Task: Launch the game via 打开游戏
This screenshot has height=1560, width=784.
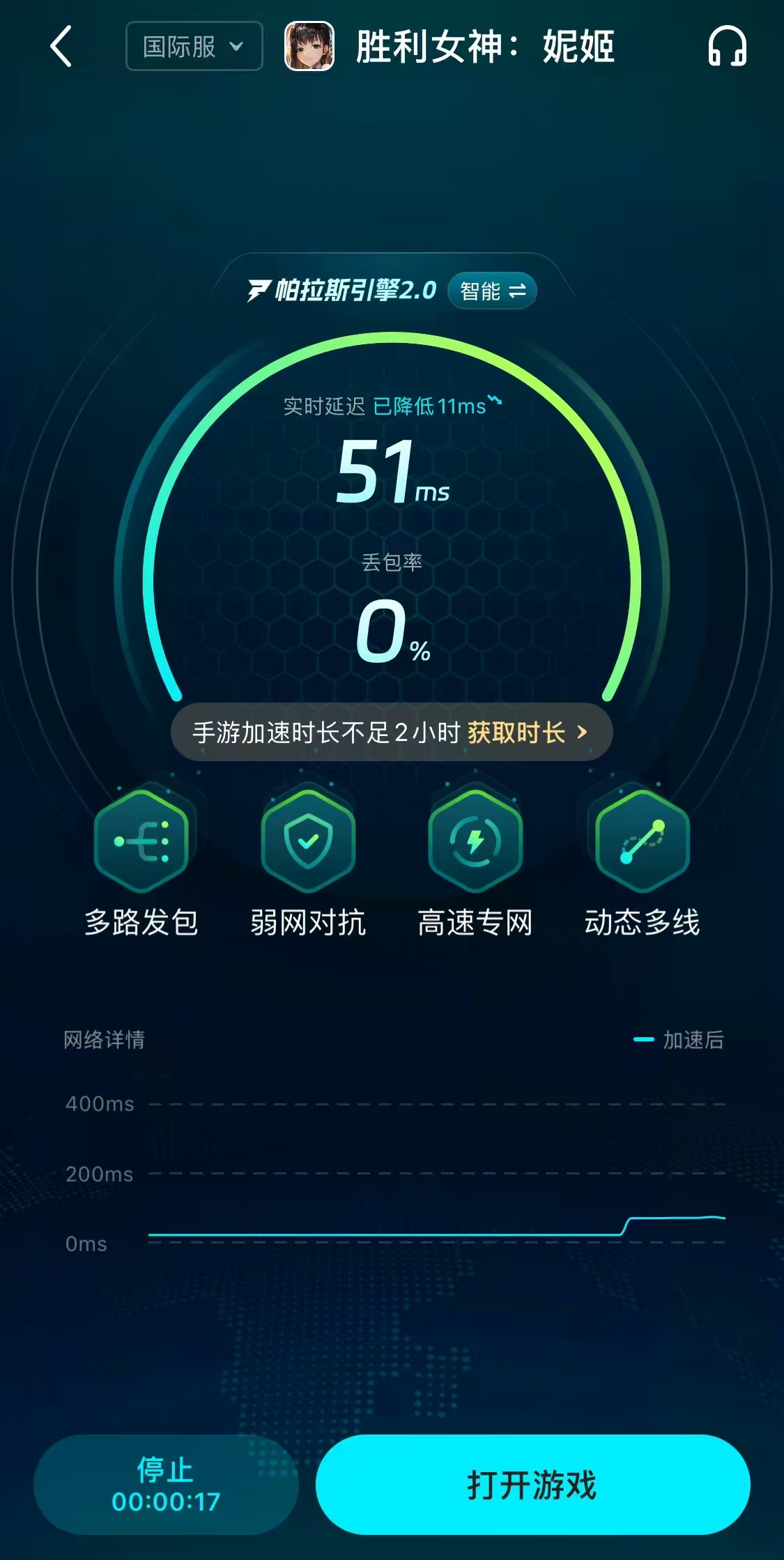Action: 532,1485
